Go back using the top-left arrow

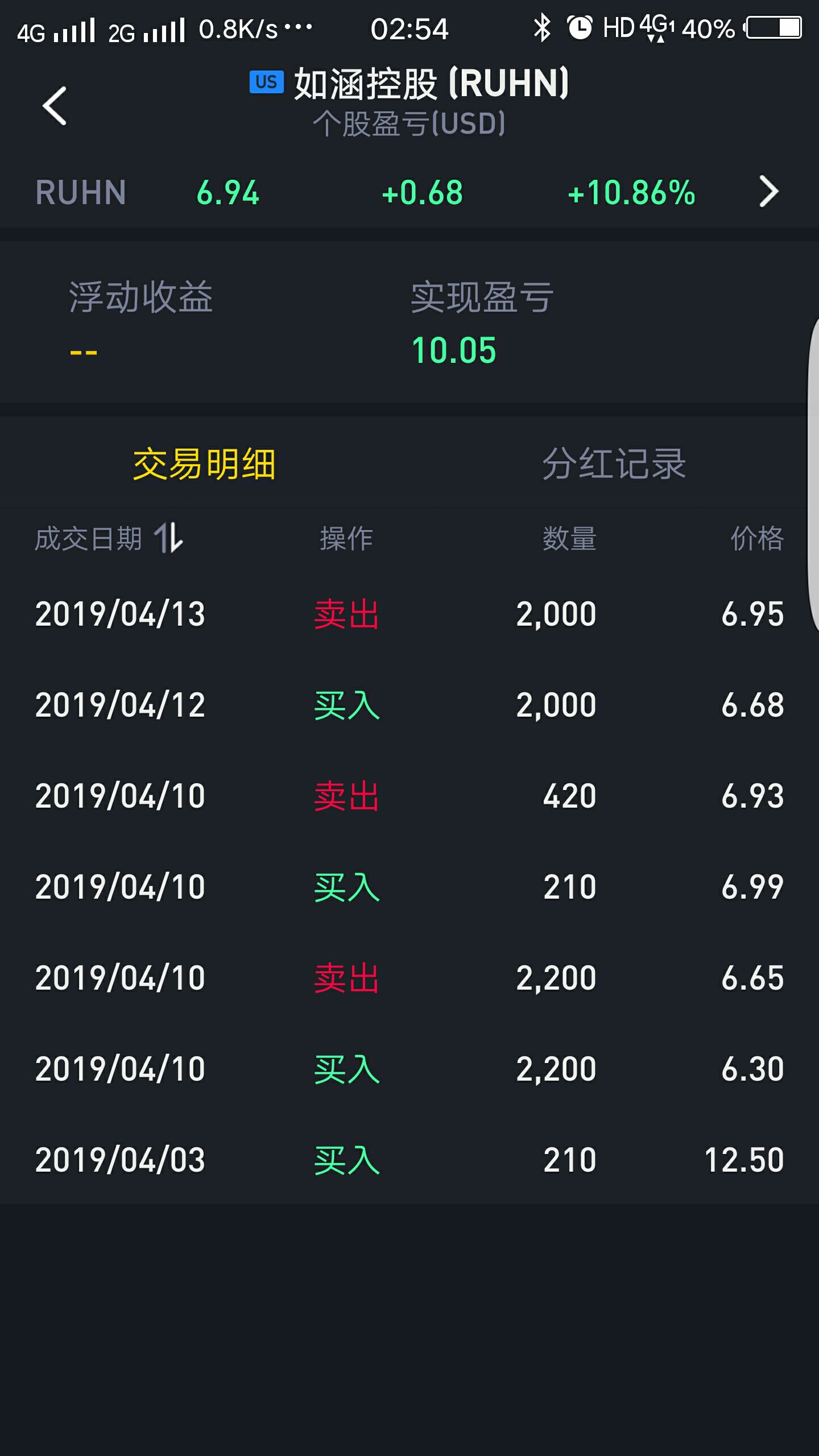coord(55,106)
